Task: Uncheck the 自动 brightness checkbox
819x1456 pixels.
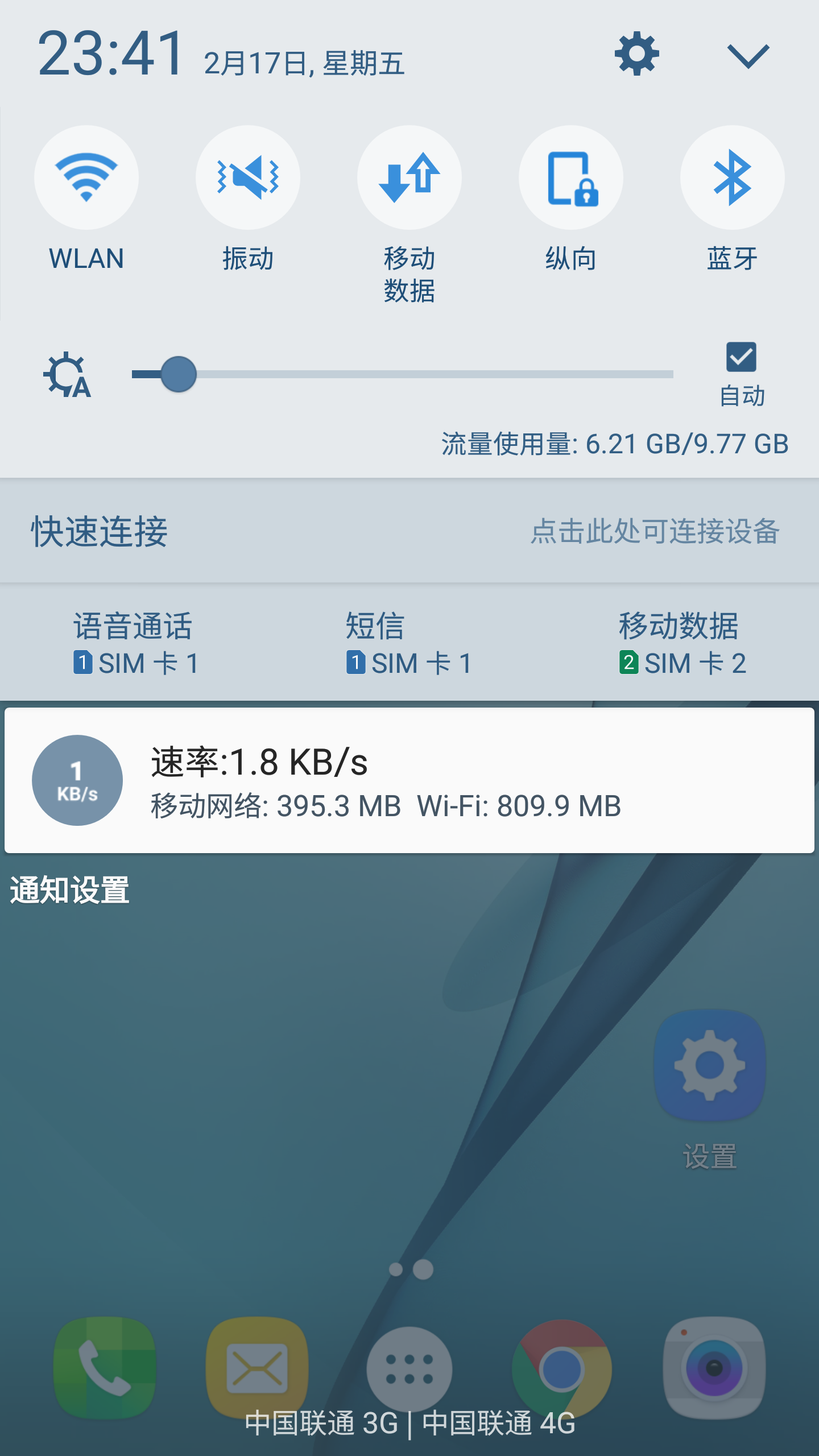Action: (741, 357)
